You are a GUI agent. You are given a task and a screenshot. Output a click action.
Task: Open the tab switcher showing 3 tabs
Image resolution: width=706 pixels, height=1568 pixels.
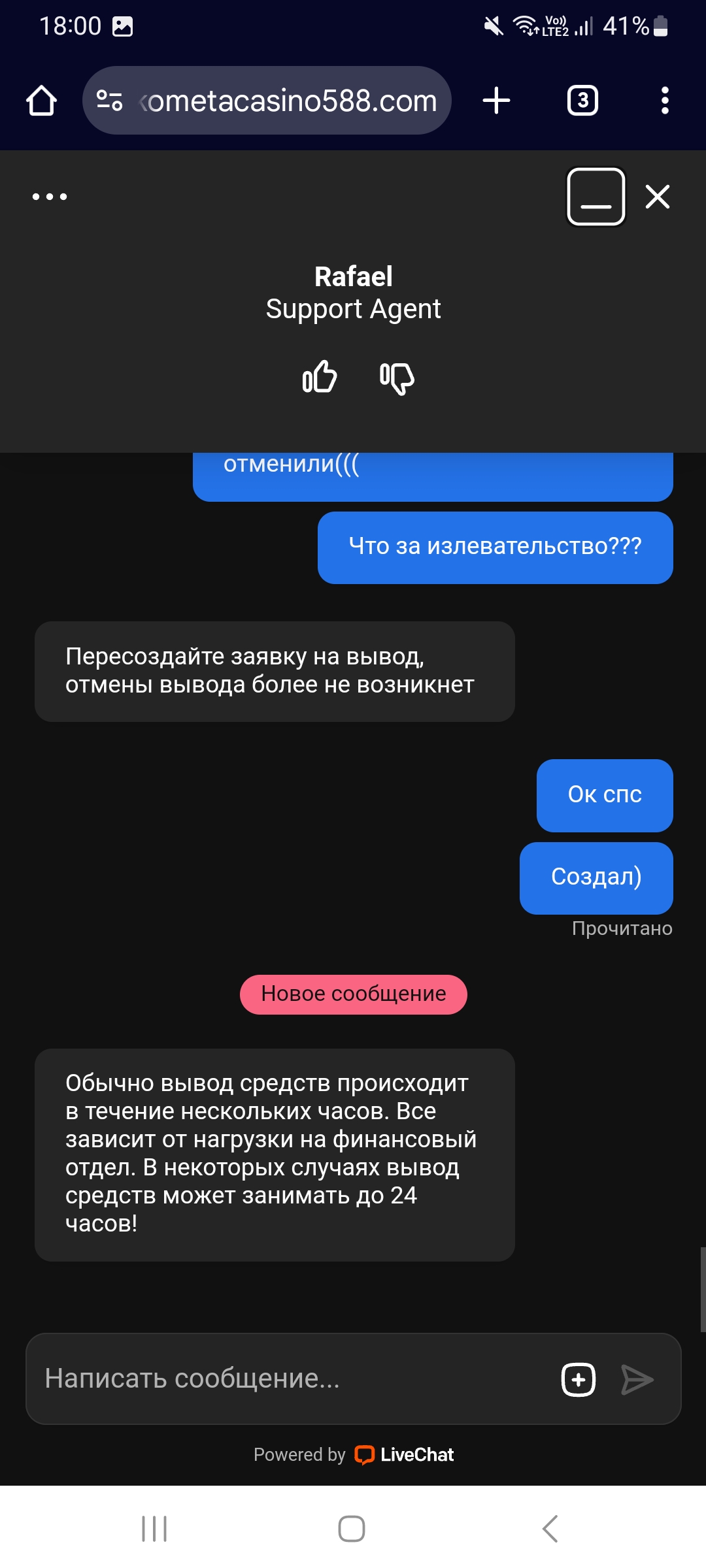coord(582,101)
